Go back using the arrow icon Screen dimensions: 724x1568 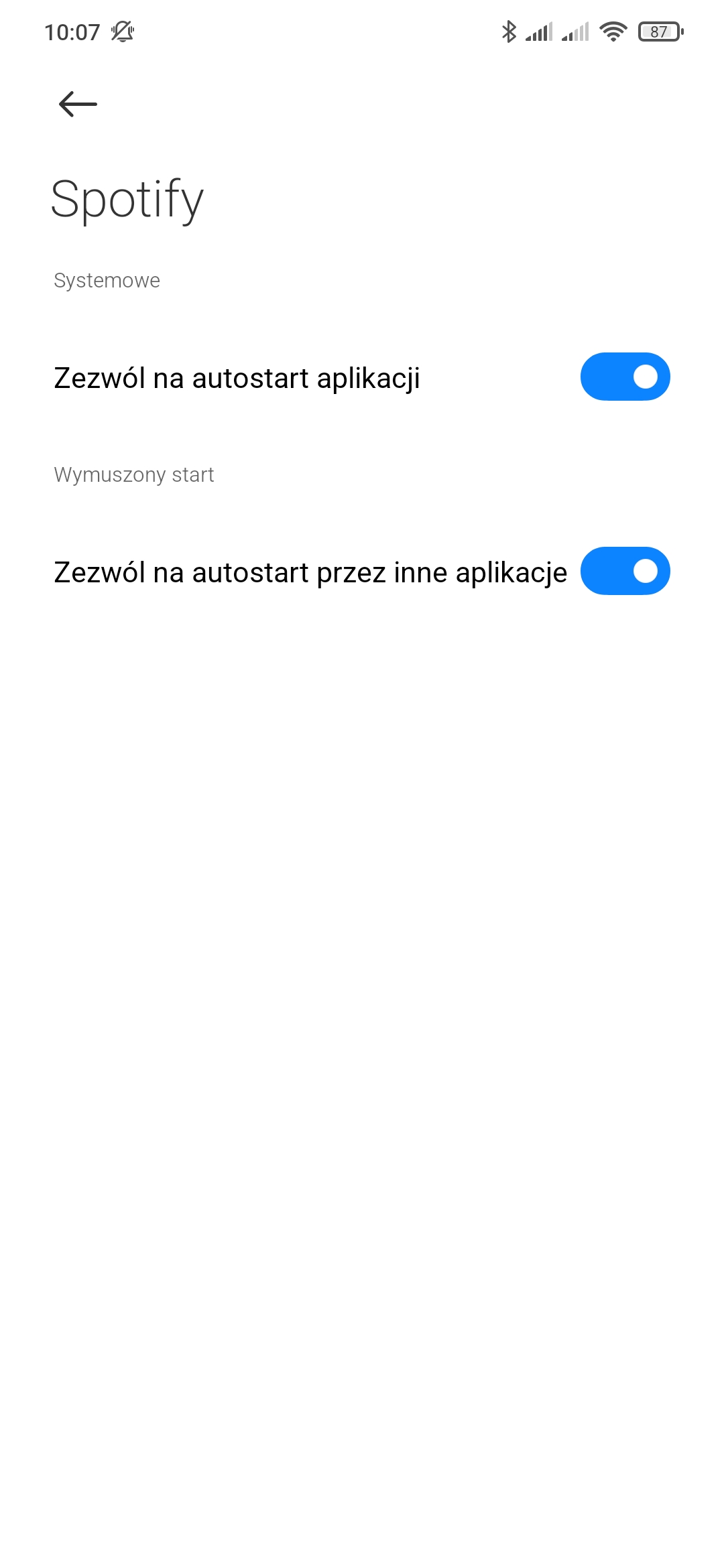78,104
